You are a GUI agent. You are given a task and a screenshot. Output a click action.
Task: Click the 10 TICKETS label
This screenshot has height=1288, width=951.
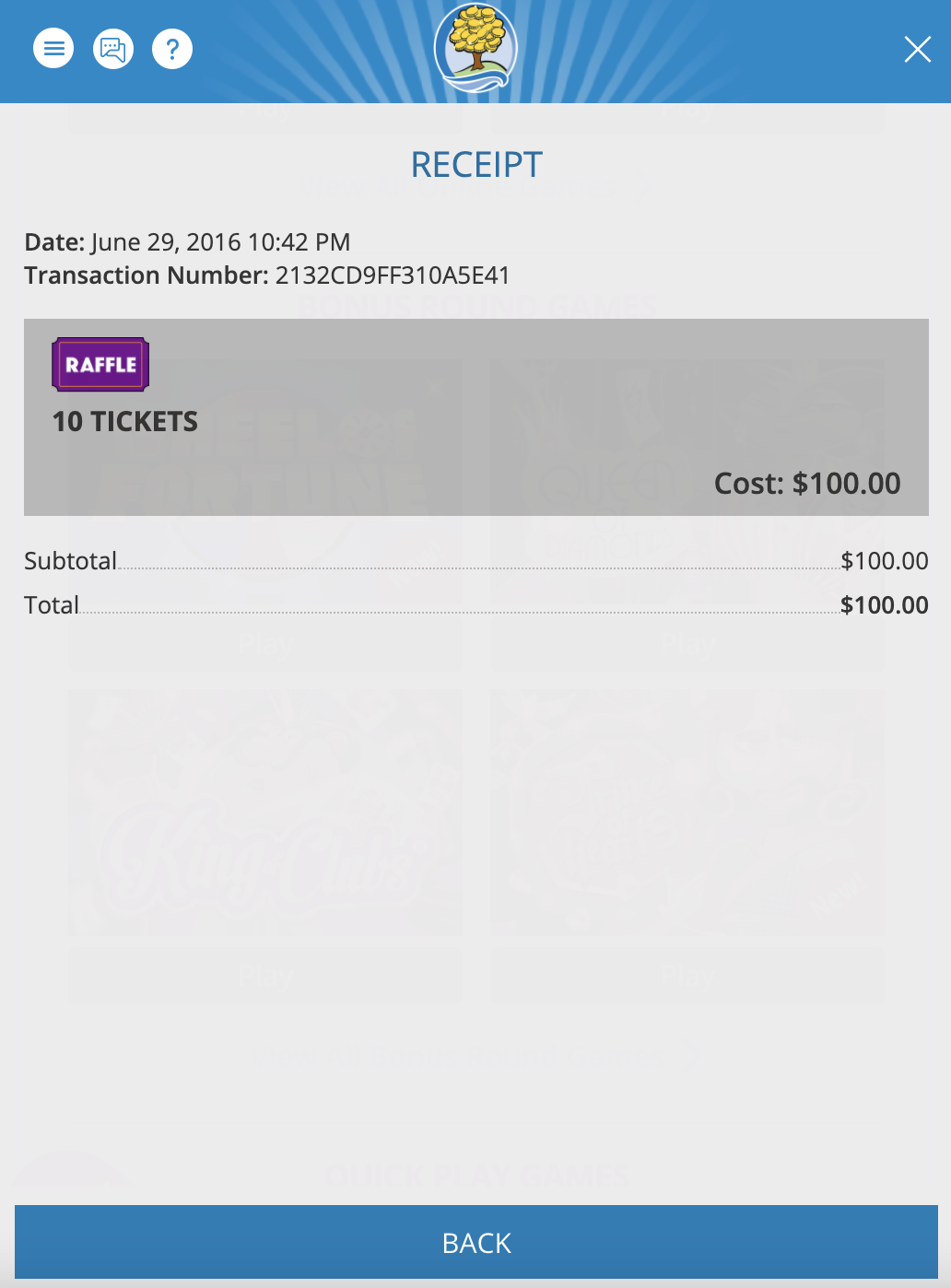pyautogui.click(x=125, y=422)
